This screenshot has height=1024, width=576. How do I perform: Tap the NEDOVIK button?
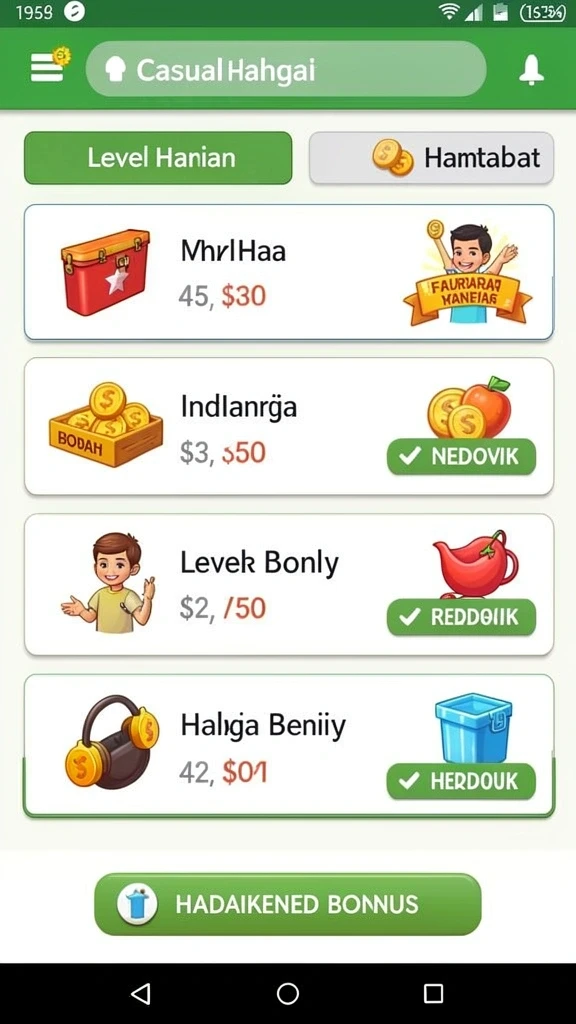(461, 456)
